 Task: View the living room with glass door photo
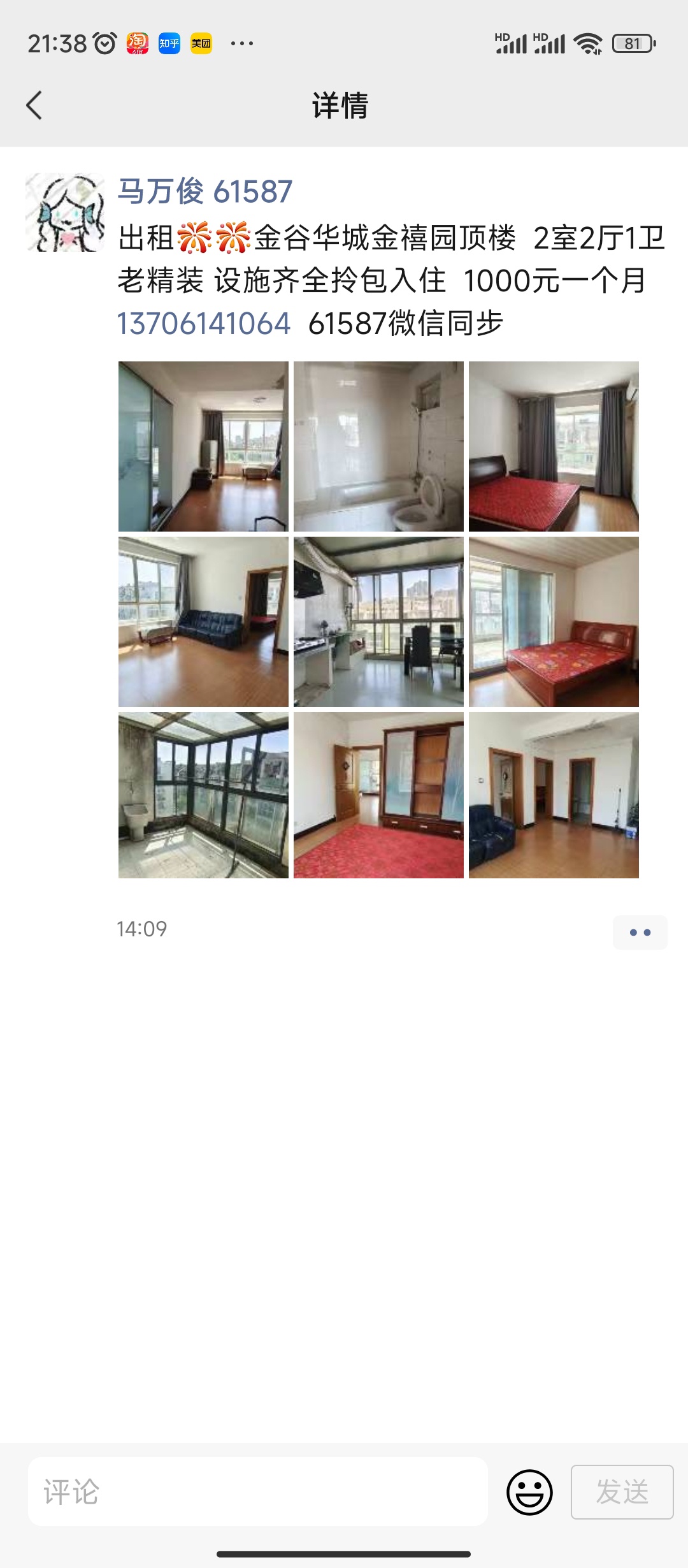click(203, 446)
